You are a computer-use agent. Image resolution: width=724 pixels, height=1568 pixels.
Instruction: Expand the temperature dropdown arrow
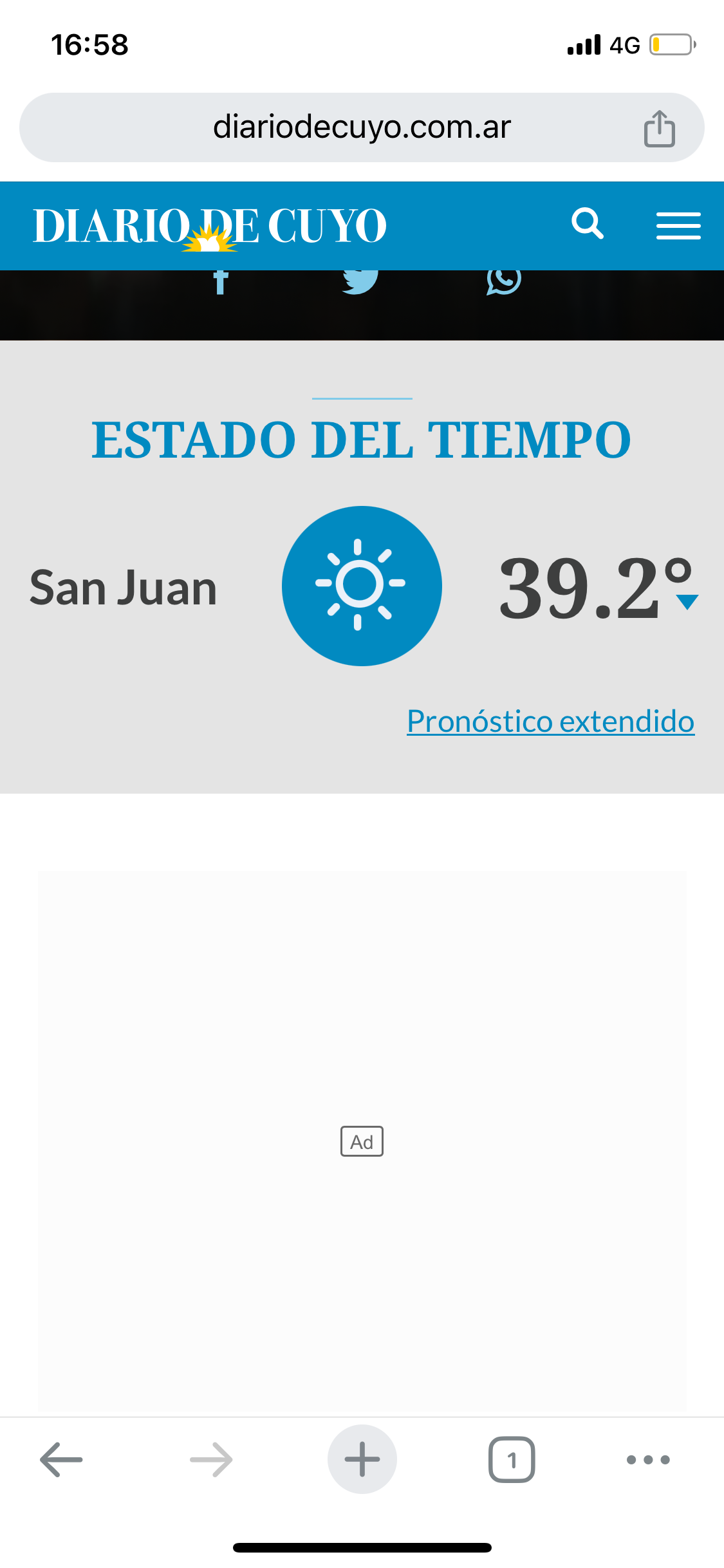pos(687,602)
